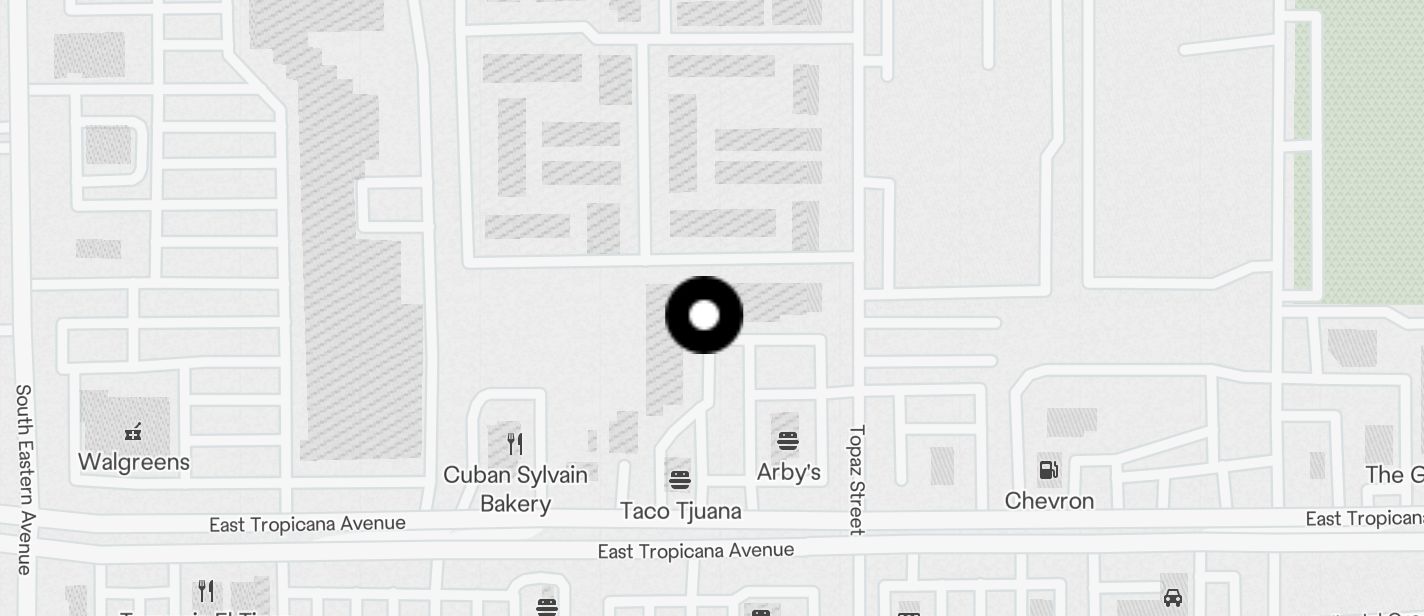Viewport: 1424px width, 616px height.
Task: Tap the Walgreens pharmacy marker
Action: 133,432
